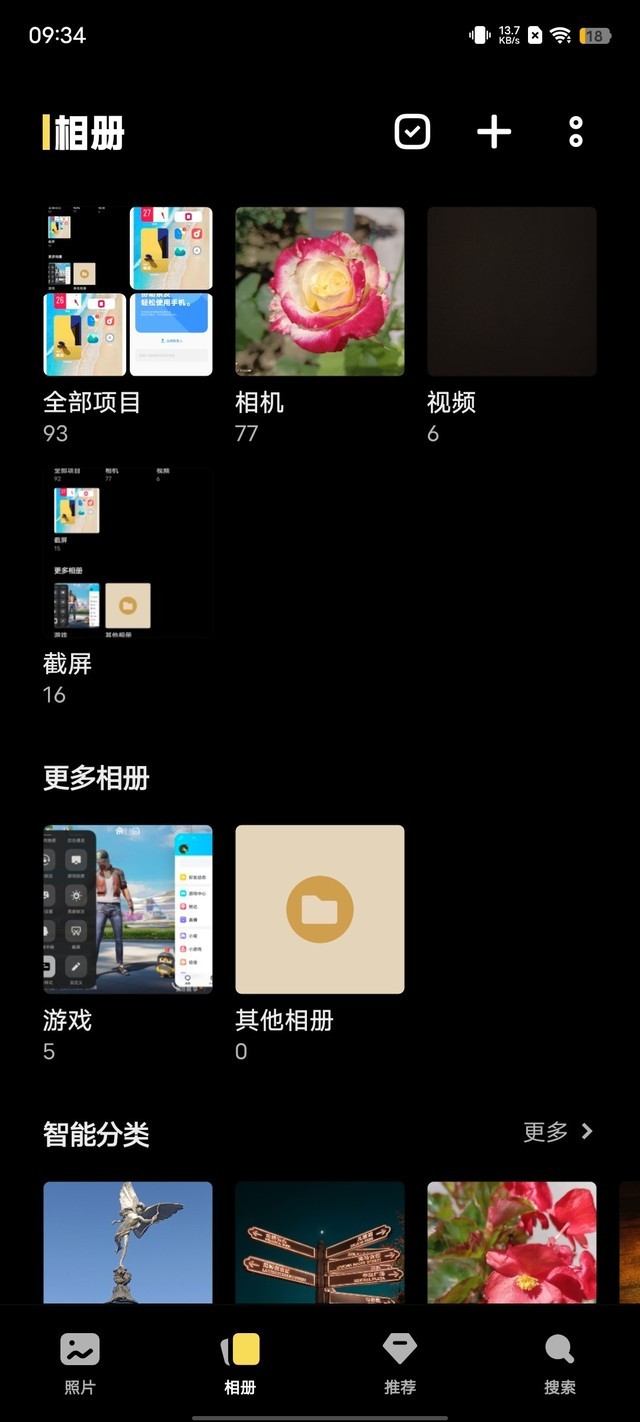This screenshot has height=1422, width=640.
Task: Tap the multi-select checkbox icon
Action: (x=412, y=132)
